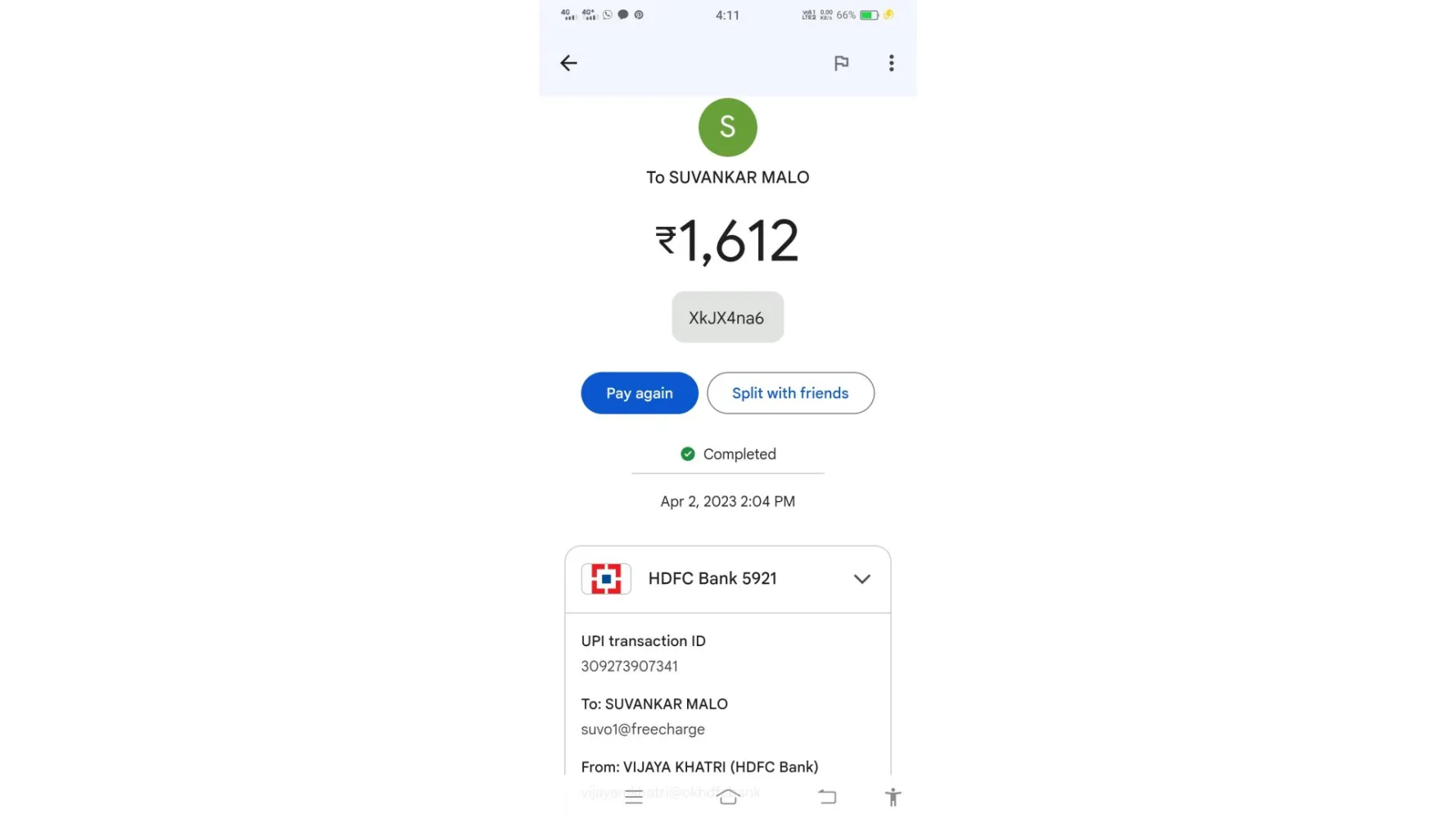Report this transaction with the flag icon

(841, 63)
